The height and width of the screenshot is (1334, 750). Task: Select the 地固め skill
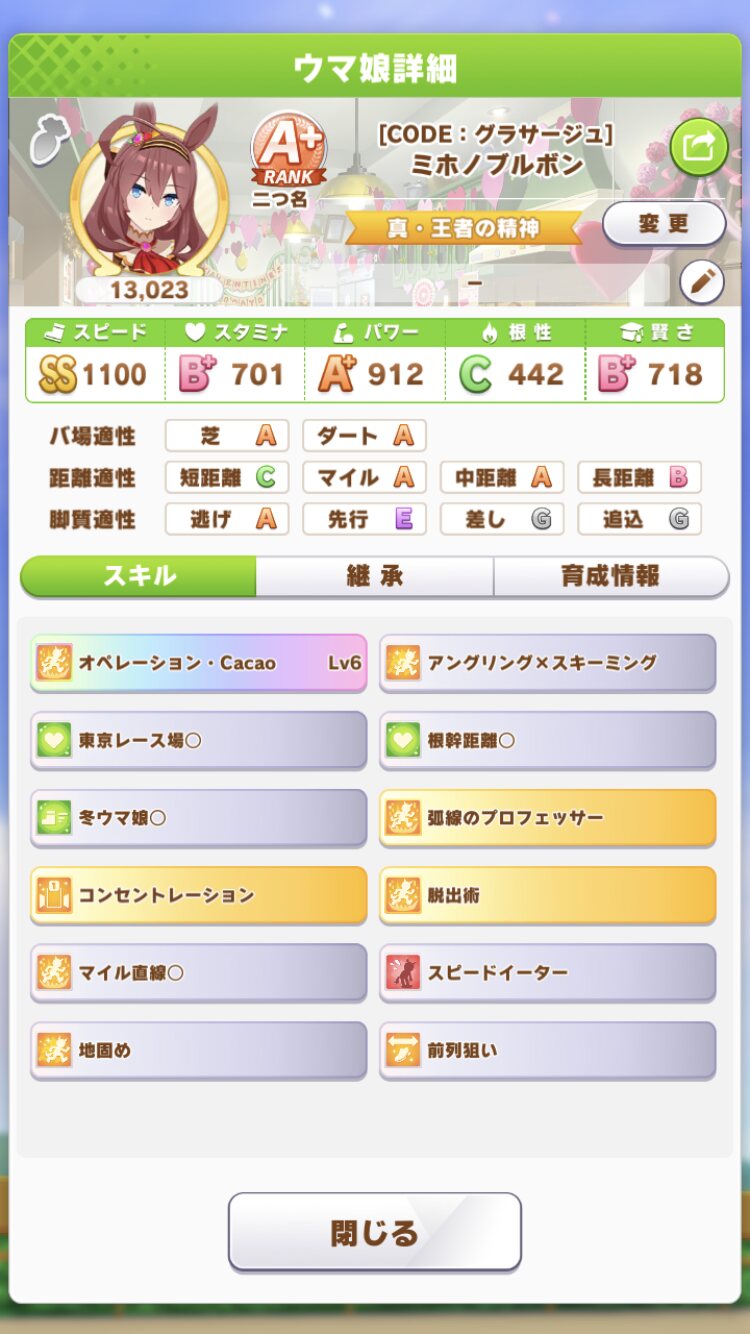[x=199, y=1050]
